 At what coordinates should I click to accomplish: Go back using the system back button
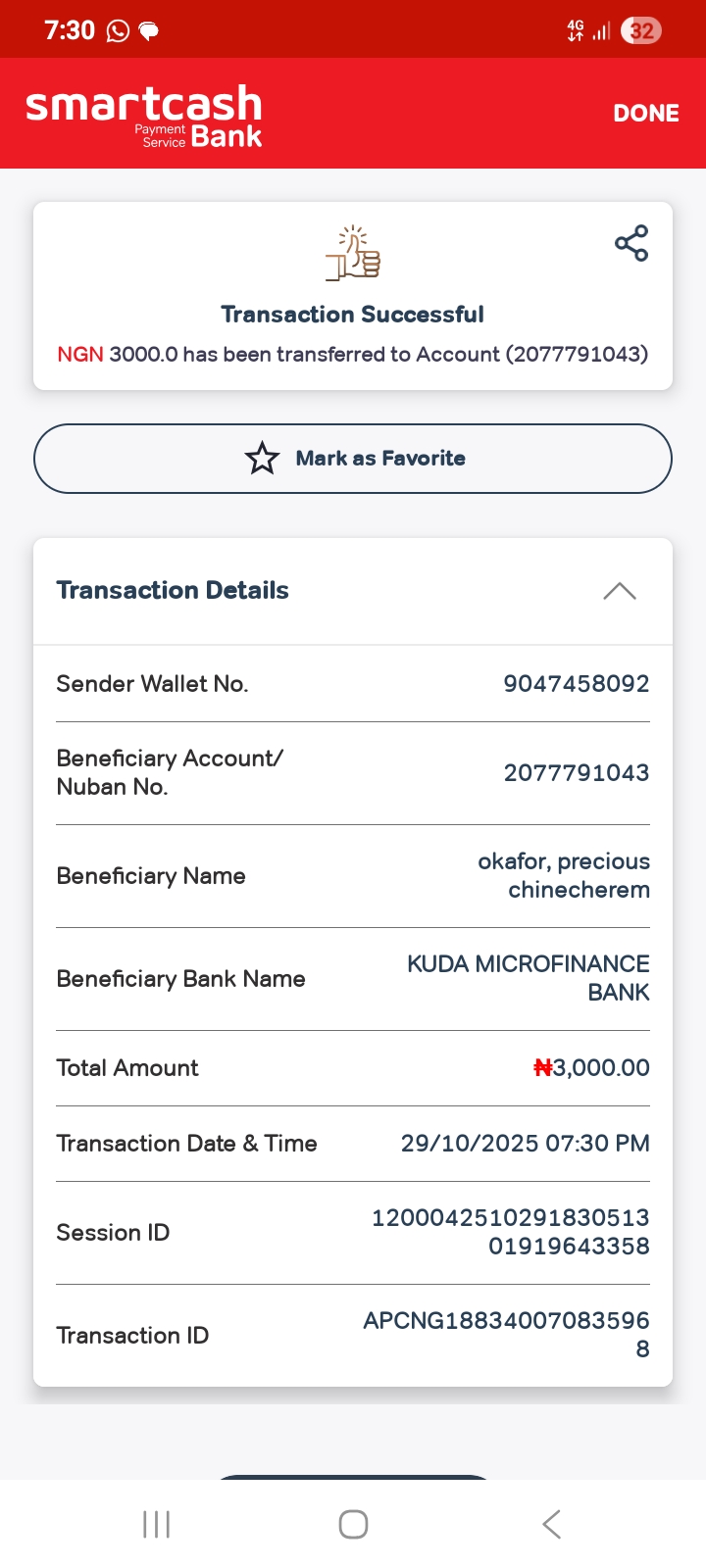tap(551, 1524)
